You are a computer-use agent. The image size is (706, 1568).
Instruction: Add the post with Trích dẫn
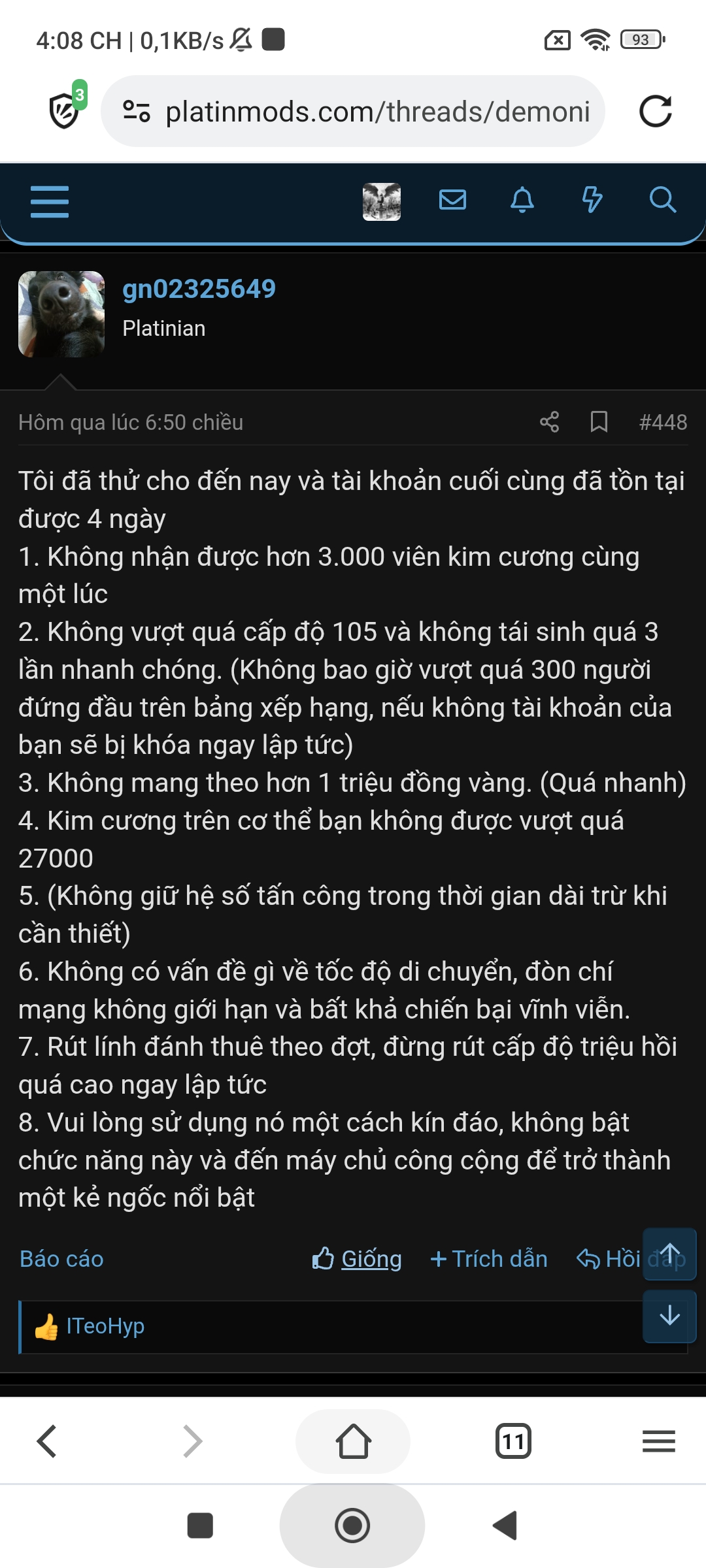click(489, 1258)
